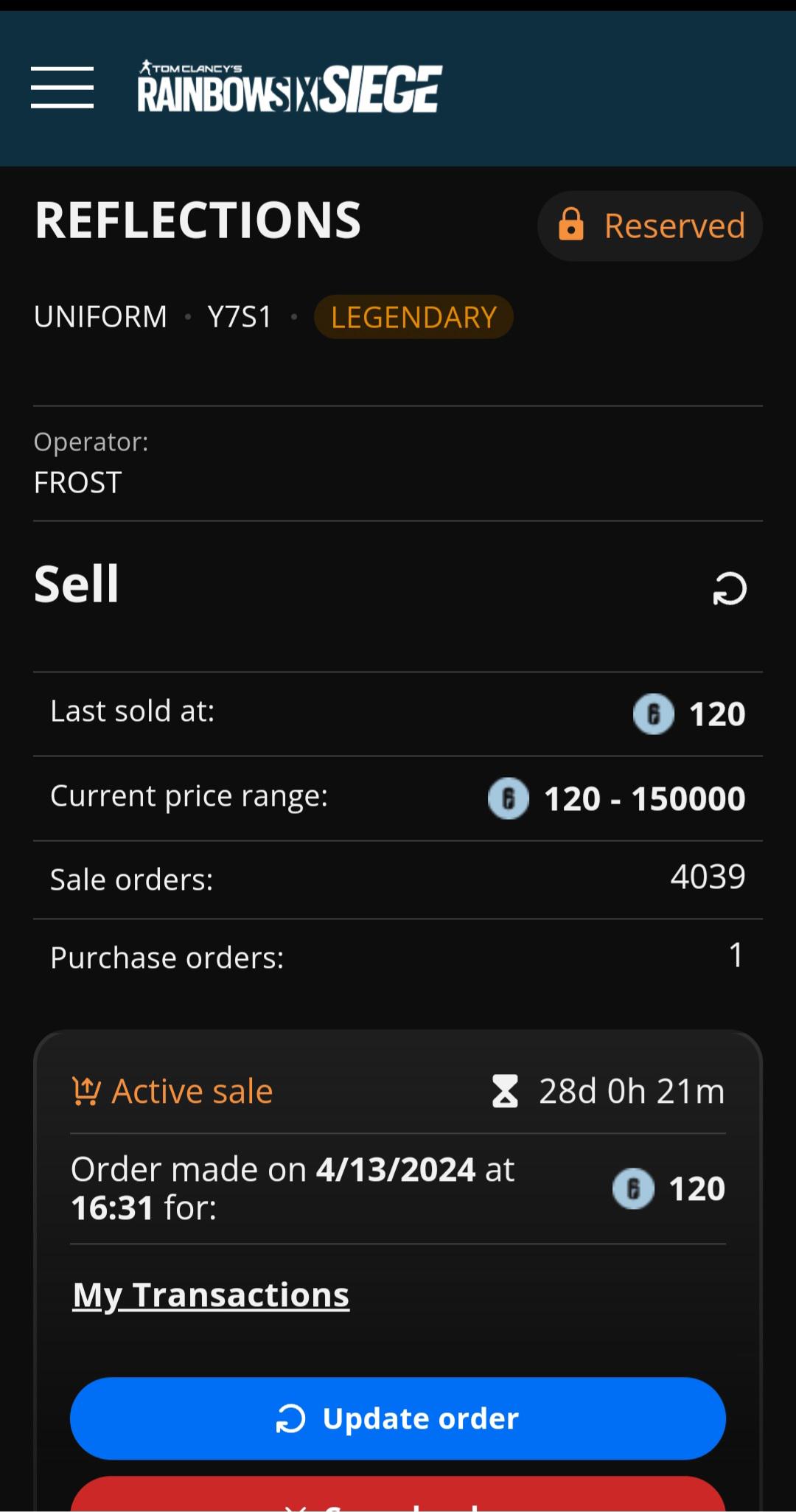Click the Rainbow Six Siege logo

(287, 86)
